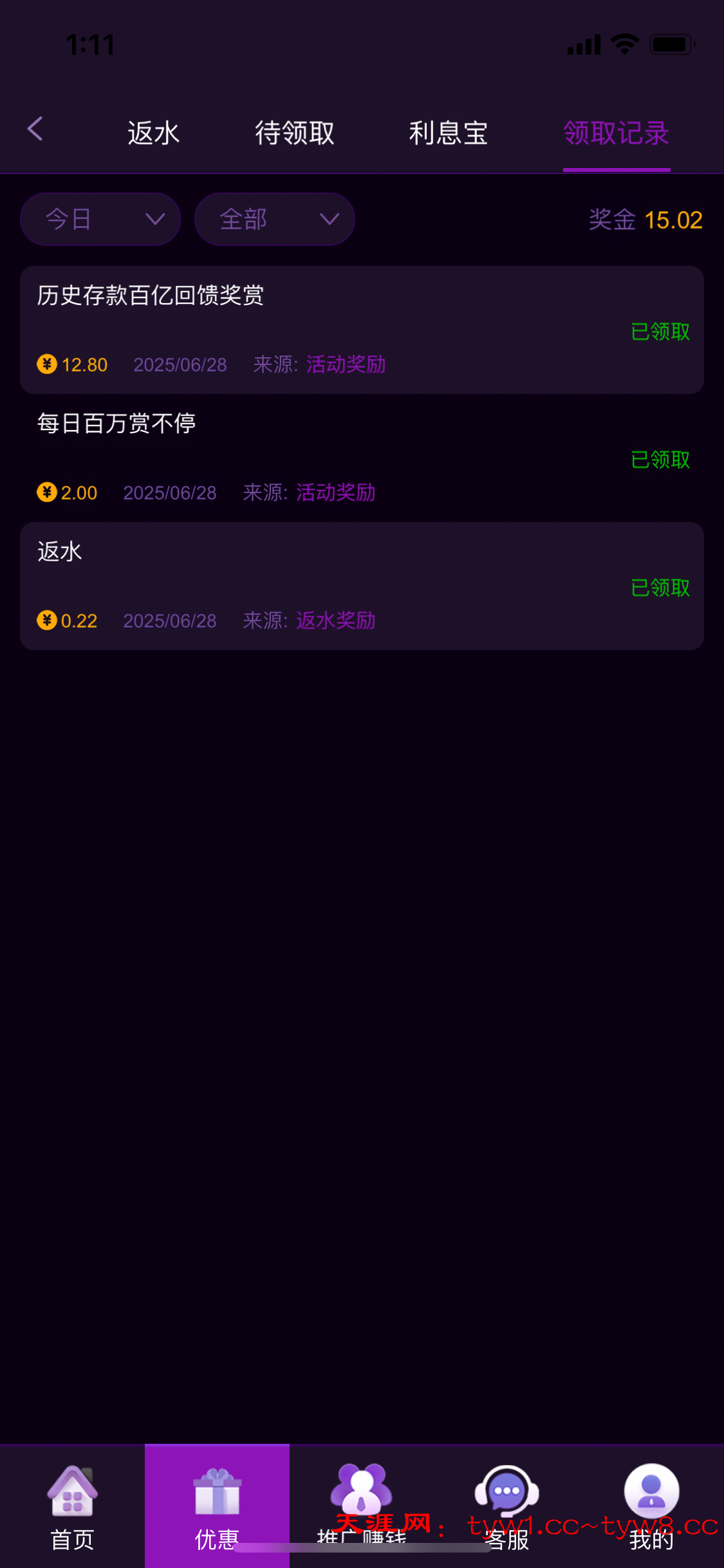Tap the 已领取 status on 历史存款百亿回馈奖赏
Image resolution: width=724 pixels, height=1568 pixels.
(x=660, y=333)
